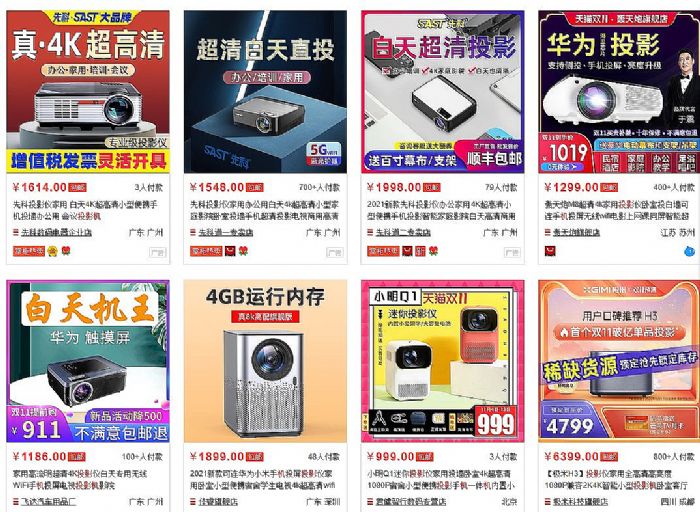
Task: Visit the 奥天旭辉旗舰店 shop link
Action: (x=583, y=232)
